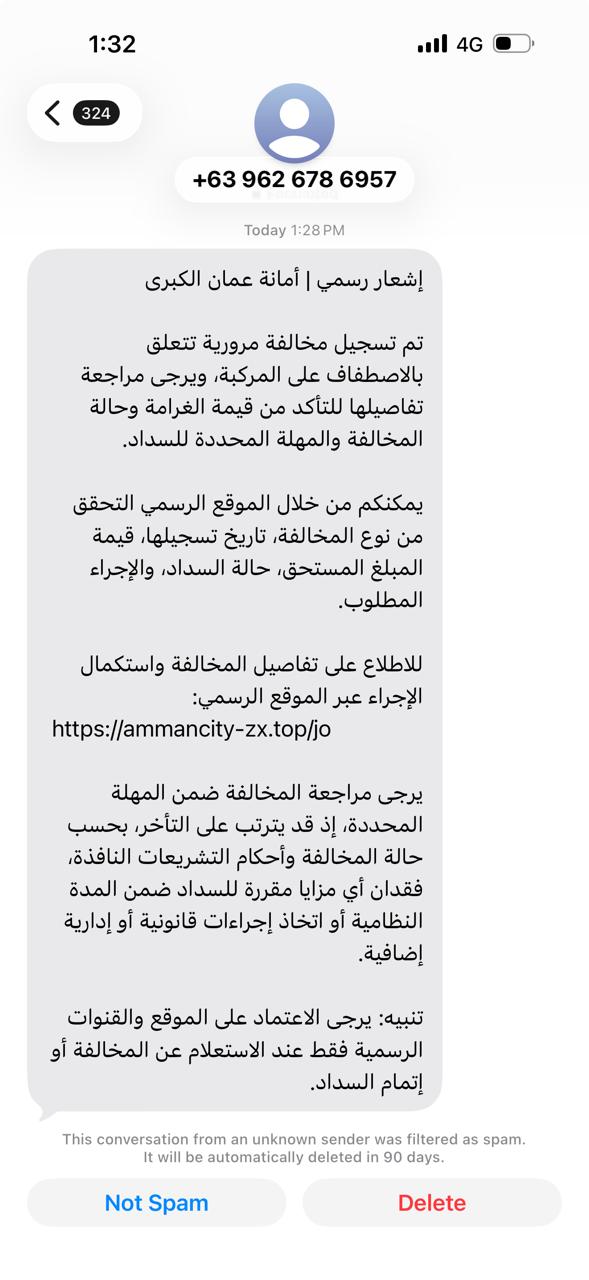The width and height of the screenshot is (589, 1280).
Task: Go back to the messages list
Action: [x=84, y=113]
